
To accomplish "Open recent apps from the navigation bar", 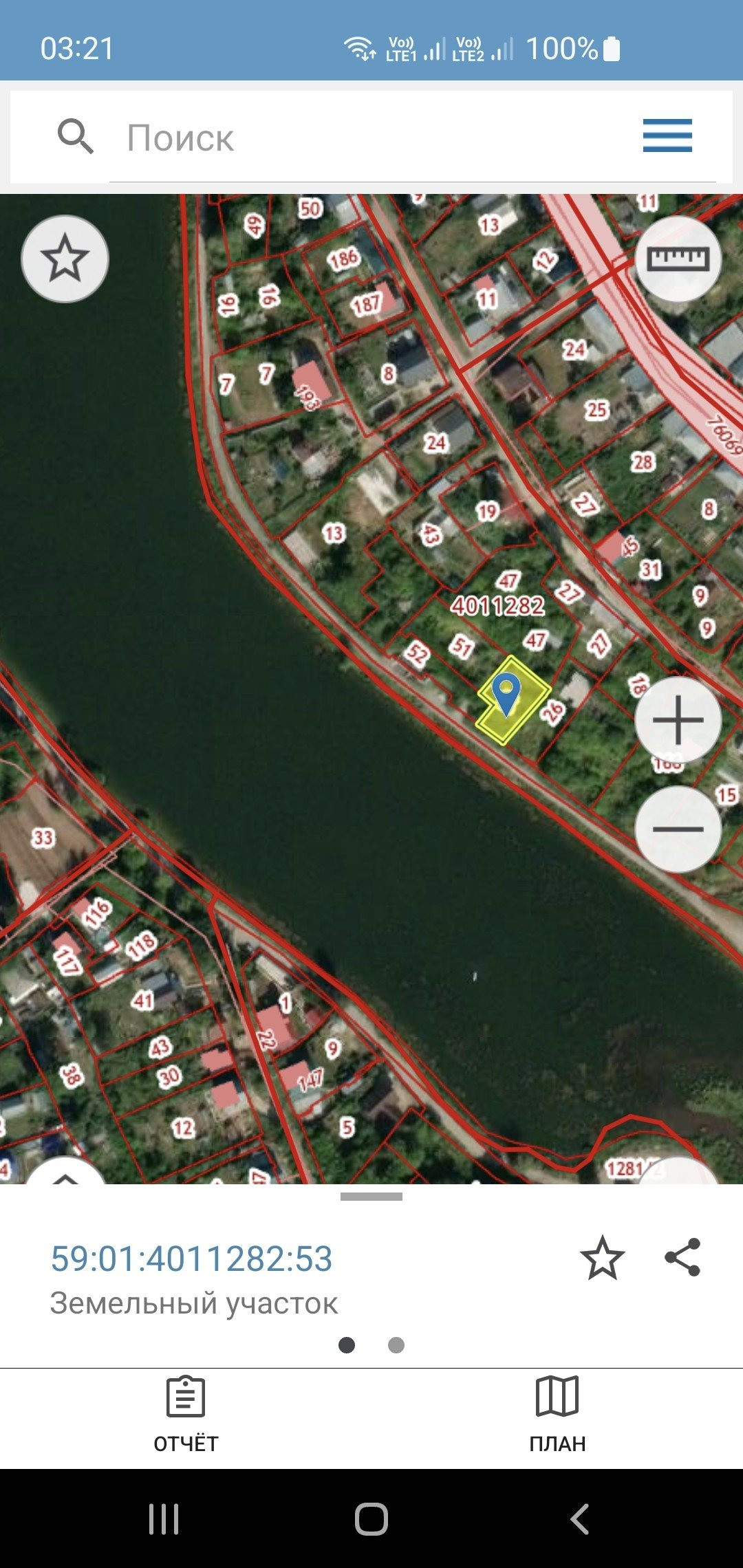I will point(164,1518).
